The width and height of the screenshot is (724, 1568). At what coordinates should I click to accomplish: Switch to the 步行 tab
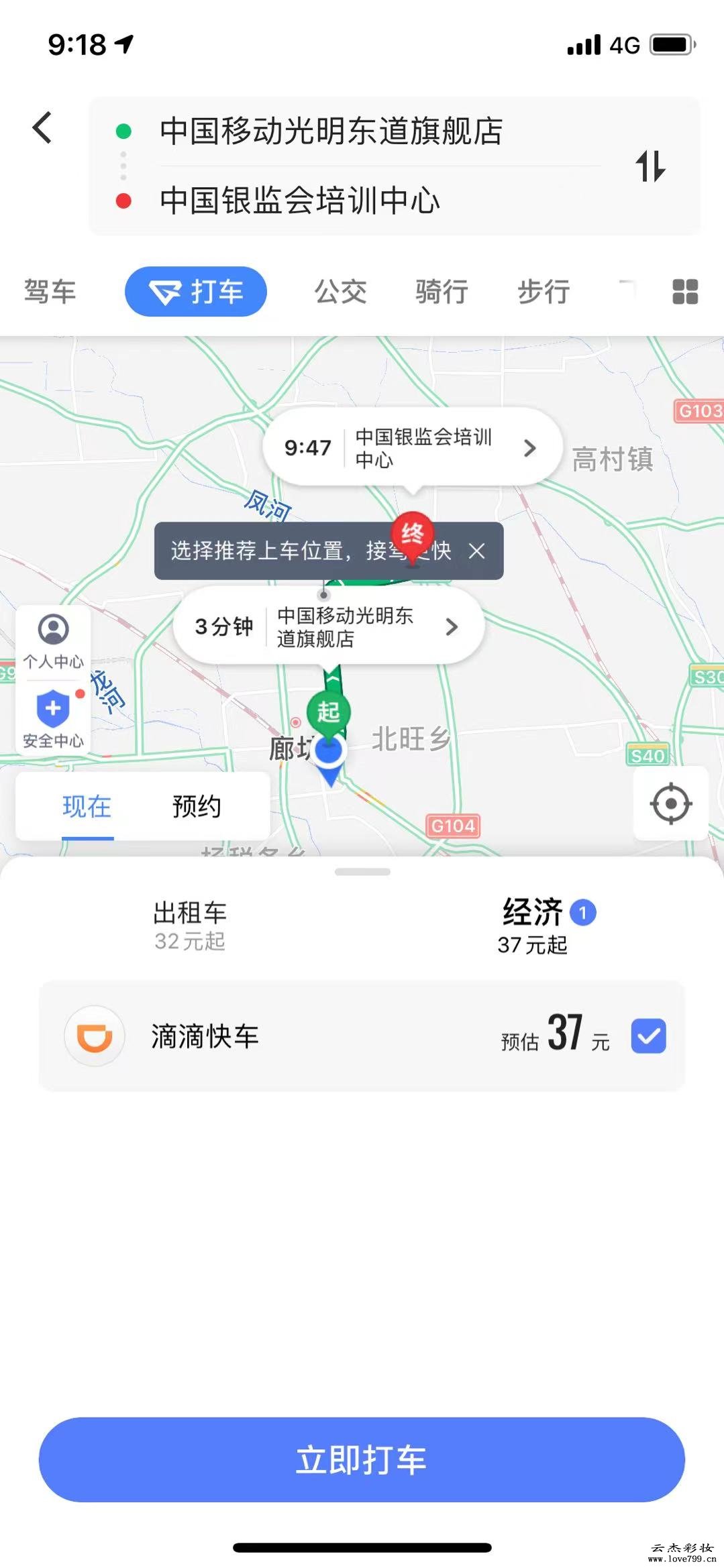[x=544, y=292]
